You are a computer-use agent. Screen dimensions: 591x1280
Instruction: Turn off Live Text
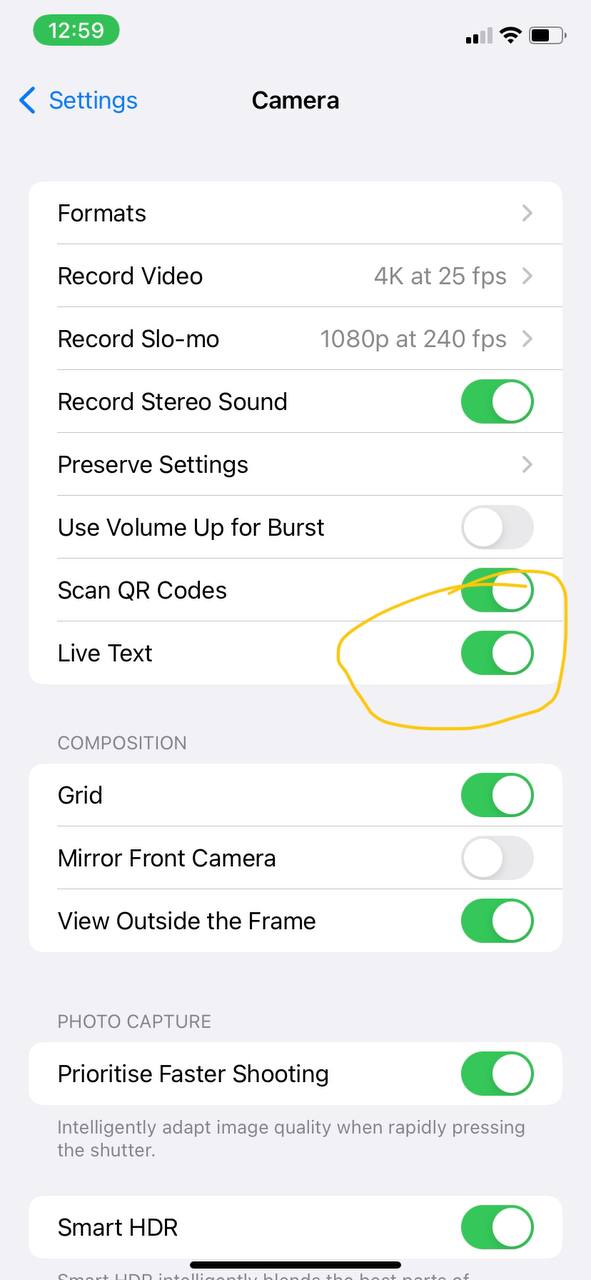tap(497, 653)
